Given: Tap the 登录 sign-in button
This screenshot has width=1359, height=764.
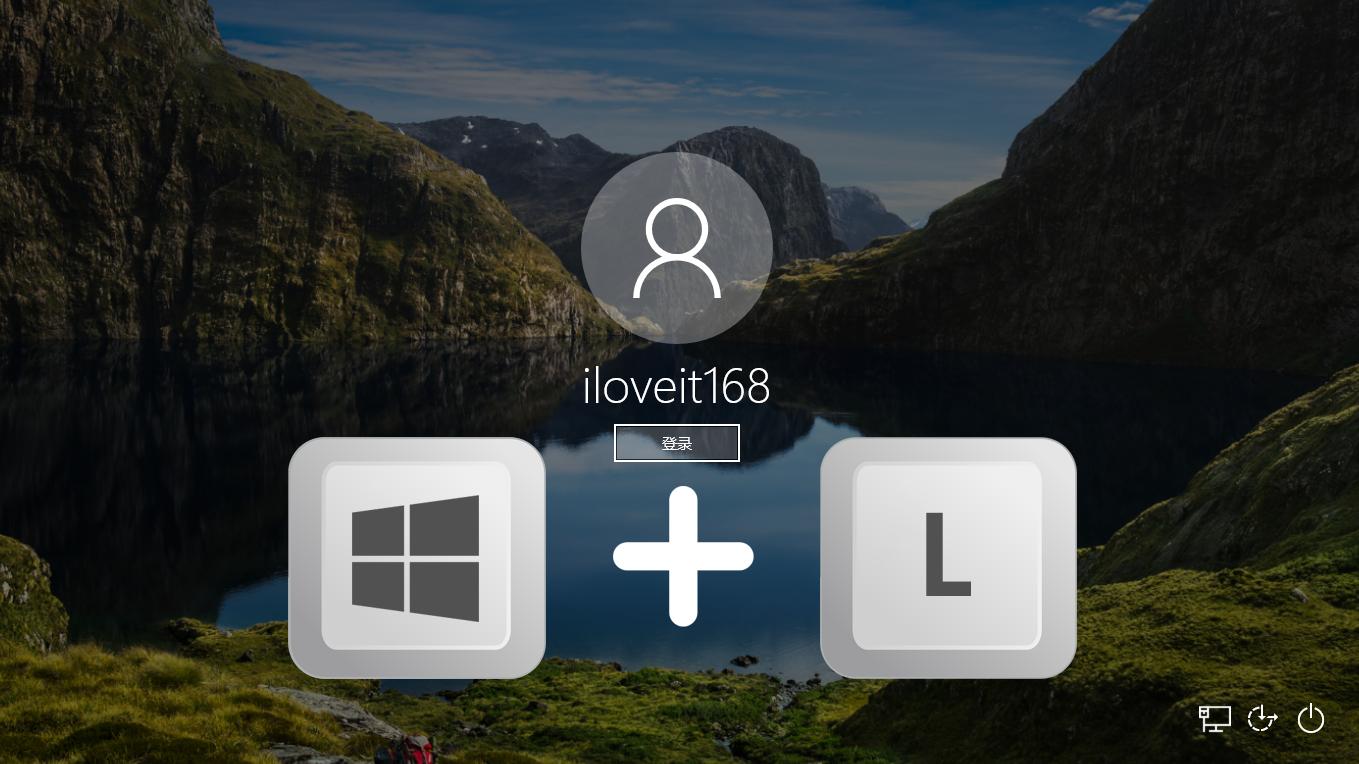Looking at the screenshot, I should 677,443.
